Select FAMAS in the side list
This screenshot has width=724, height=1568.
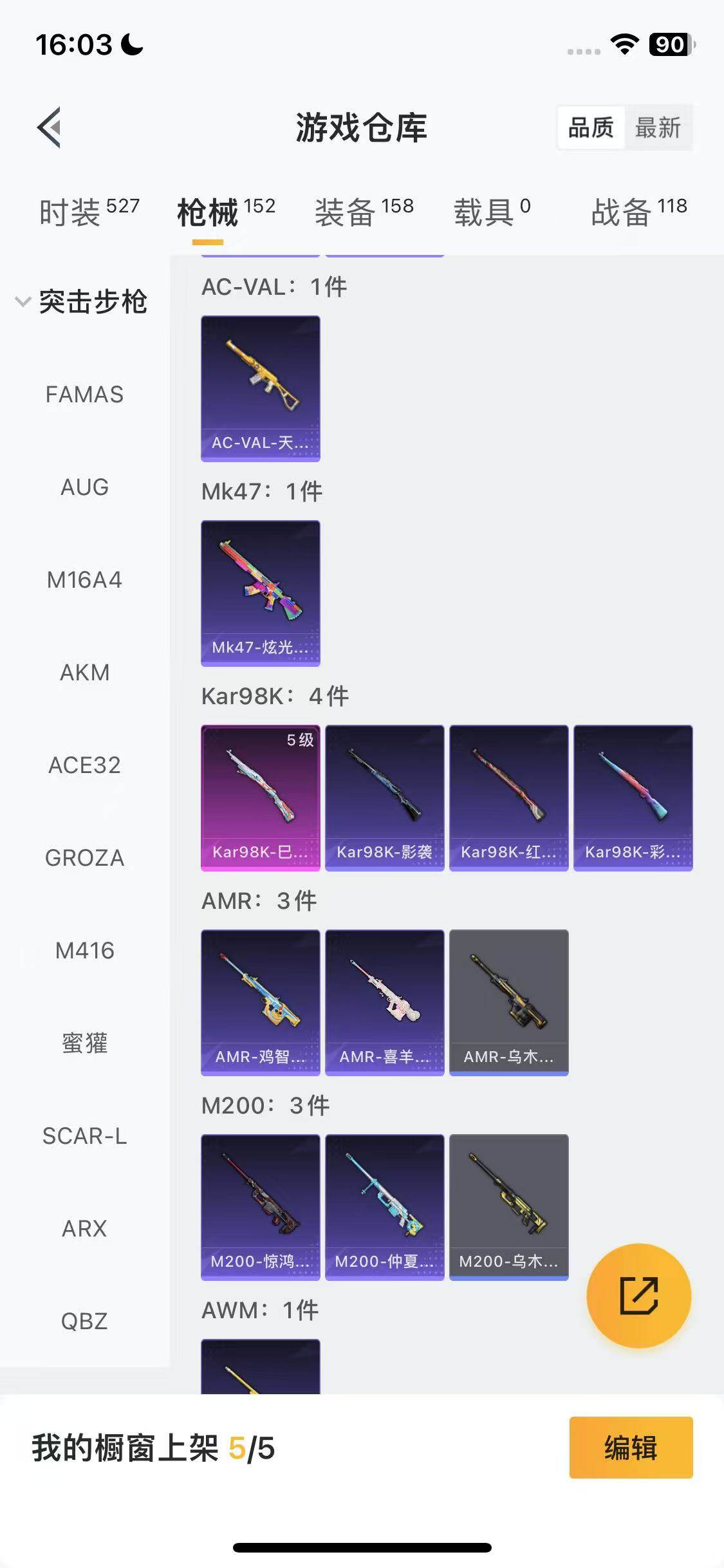[x=84, y=395]
